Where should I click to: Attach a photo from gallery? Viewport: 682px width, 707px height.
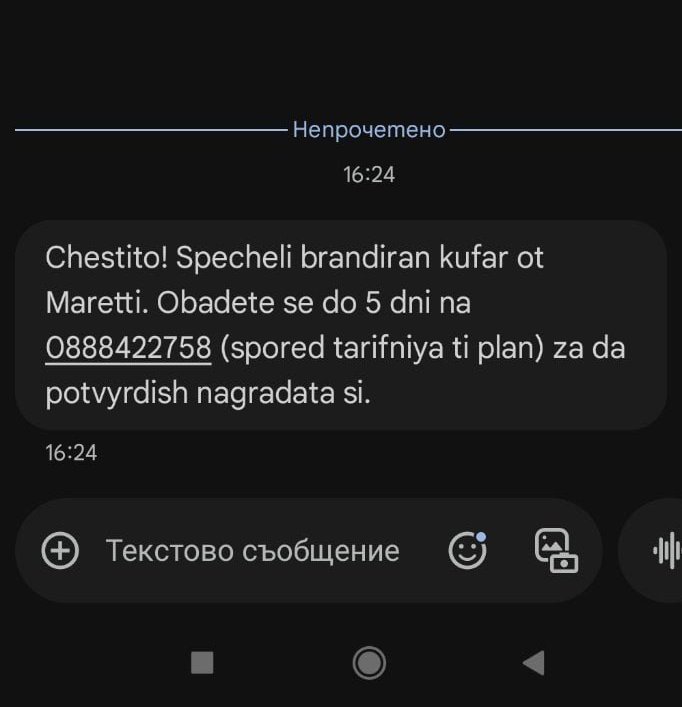(555, 550)
